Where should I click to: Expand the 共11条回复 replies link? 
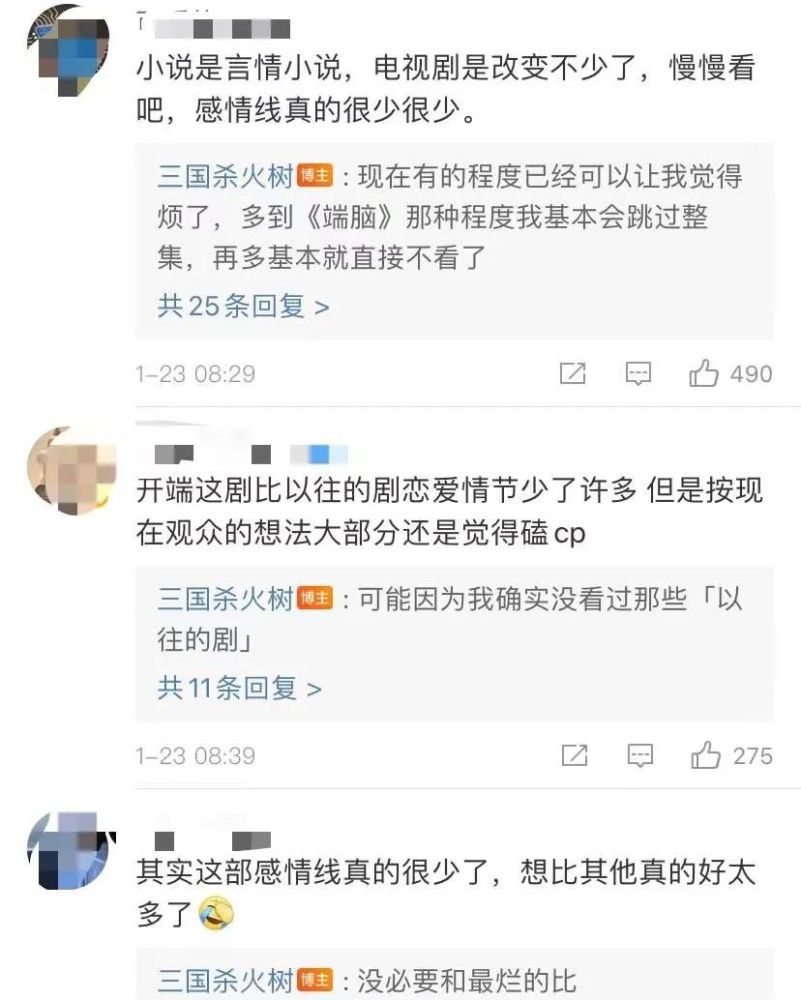click(x=239, y=688)
